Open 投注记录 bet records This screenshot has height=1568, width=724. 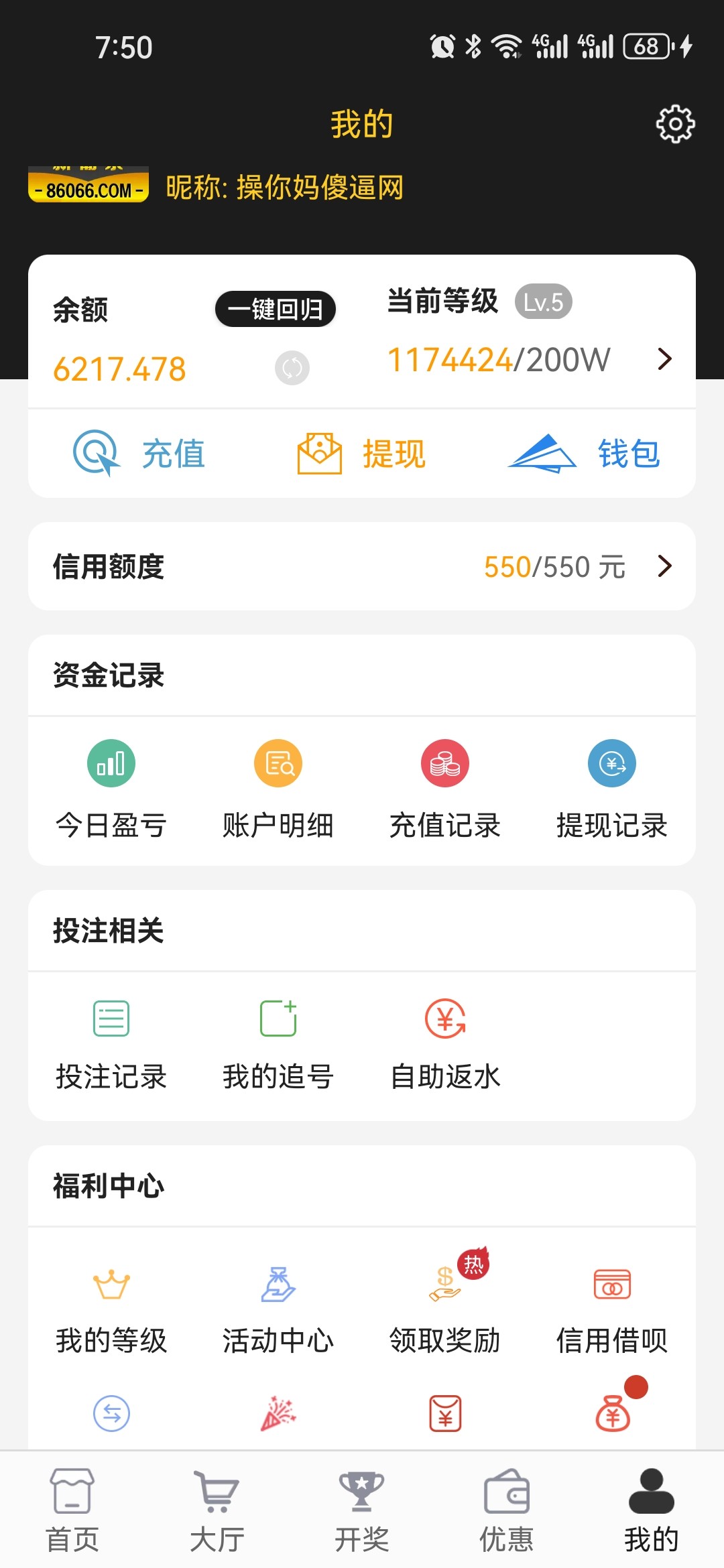point(111,1043)
